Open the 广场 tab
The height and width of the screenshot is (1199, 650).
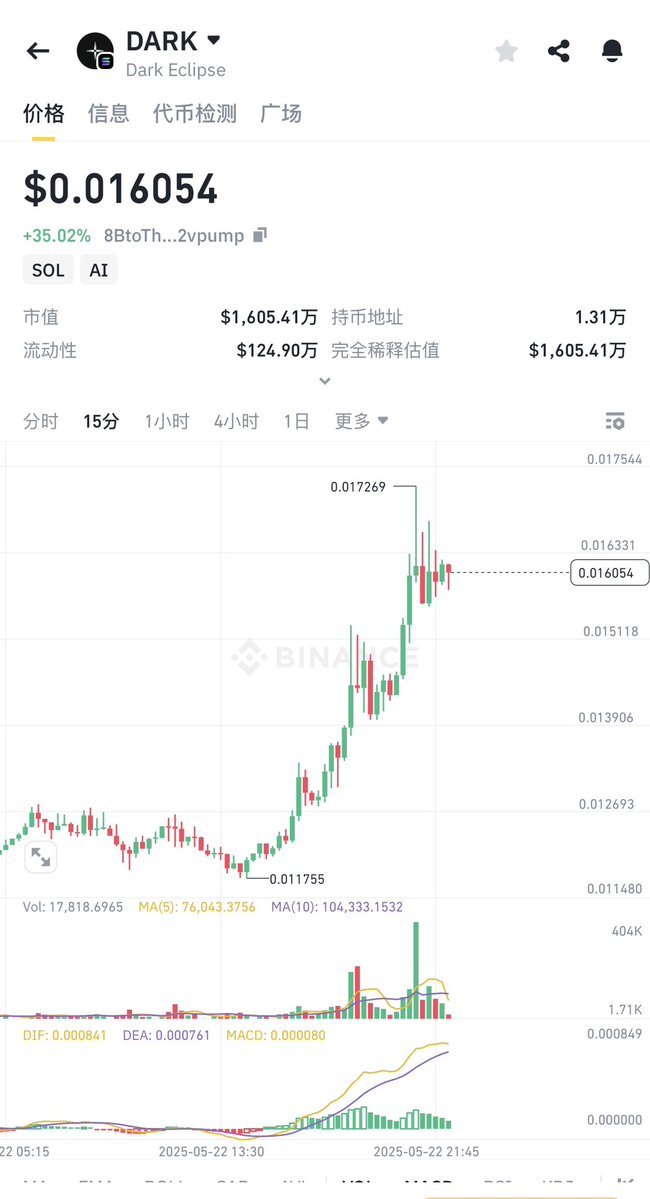click(x=281, y=113)
